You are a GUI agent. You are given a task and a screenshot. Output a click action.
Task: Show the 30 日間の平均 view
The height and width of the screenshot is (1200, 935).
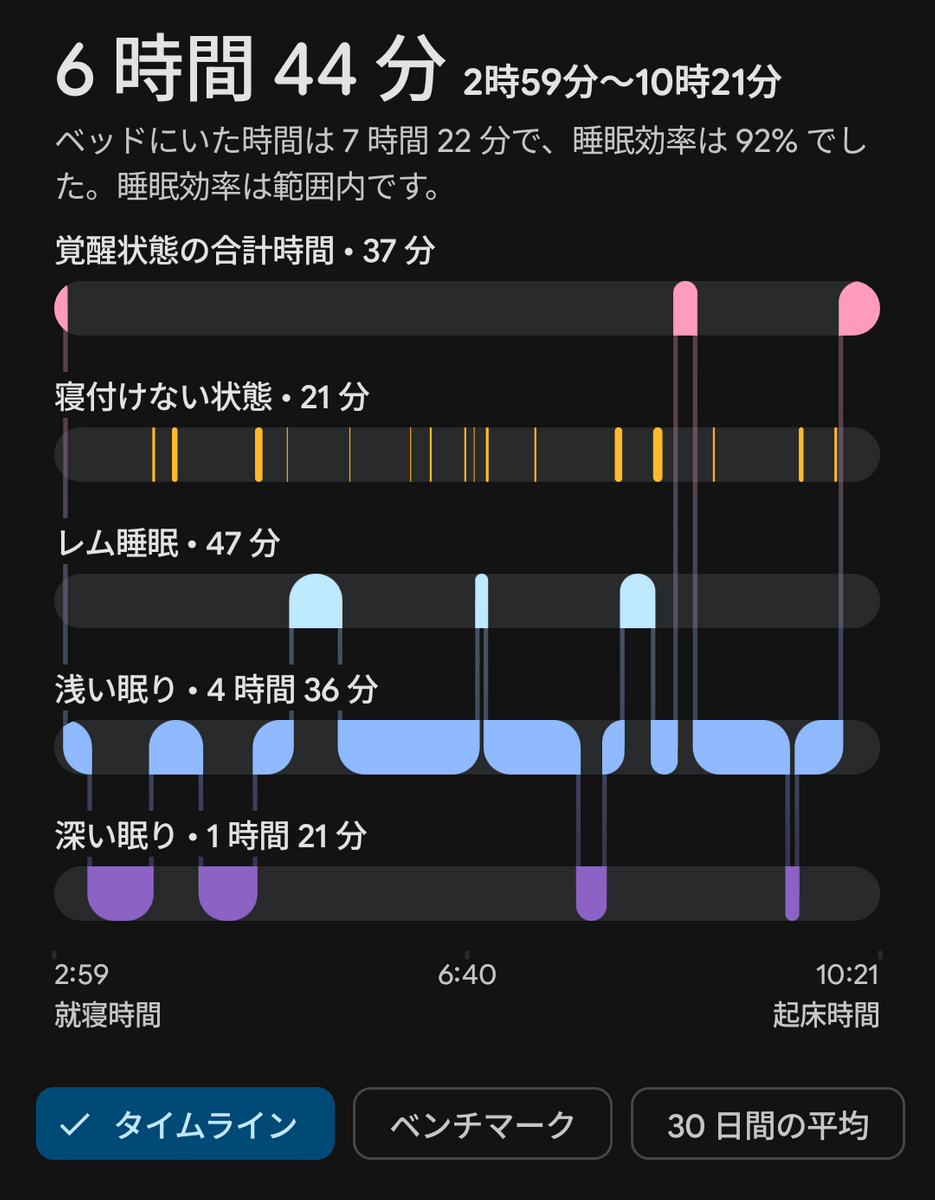point(768,1124)
